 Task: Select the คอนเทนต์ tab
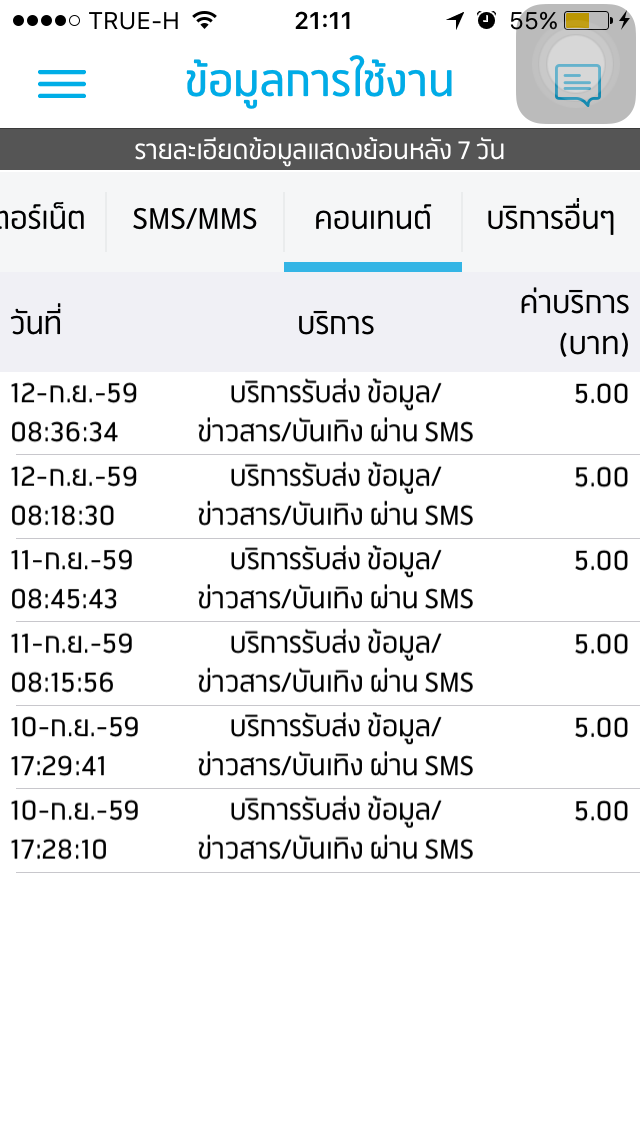373,219
